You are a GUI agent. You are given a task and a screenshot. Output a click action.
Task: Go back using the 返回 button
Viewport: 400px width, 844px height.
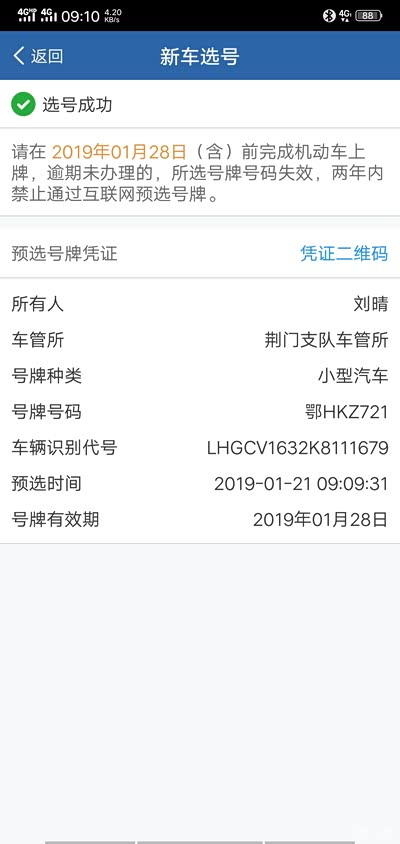[38, 56]
